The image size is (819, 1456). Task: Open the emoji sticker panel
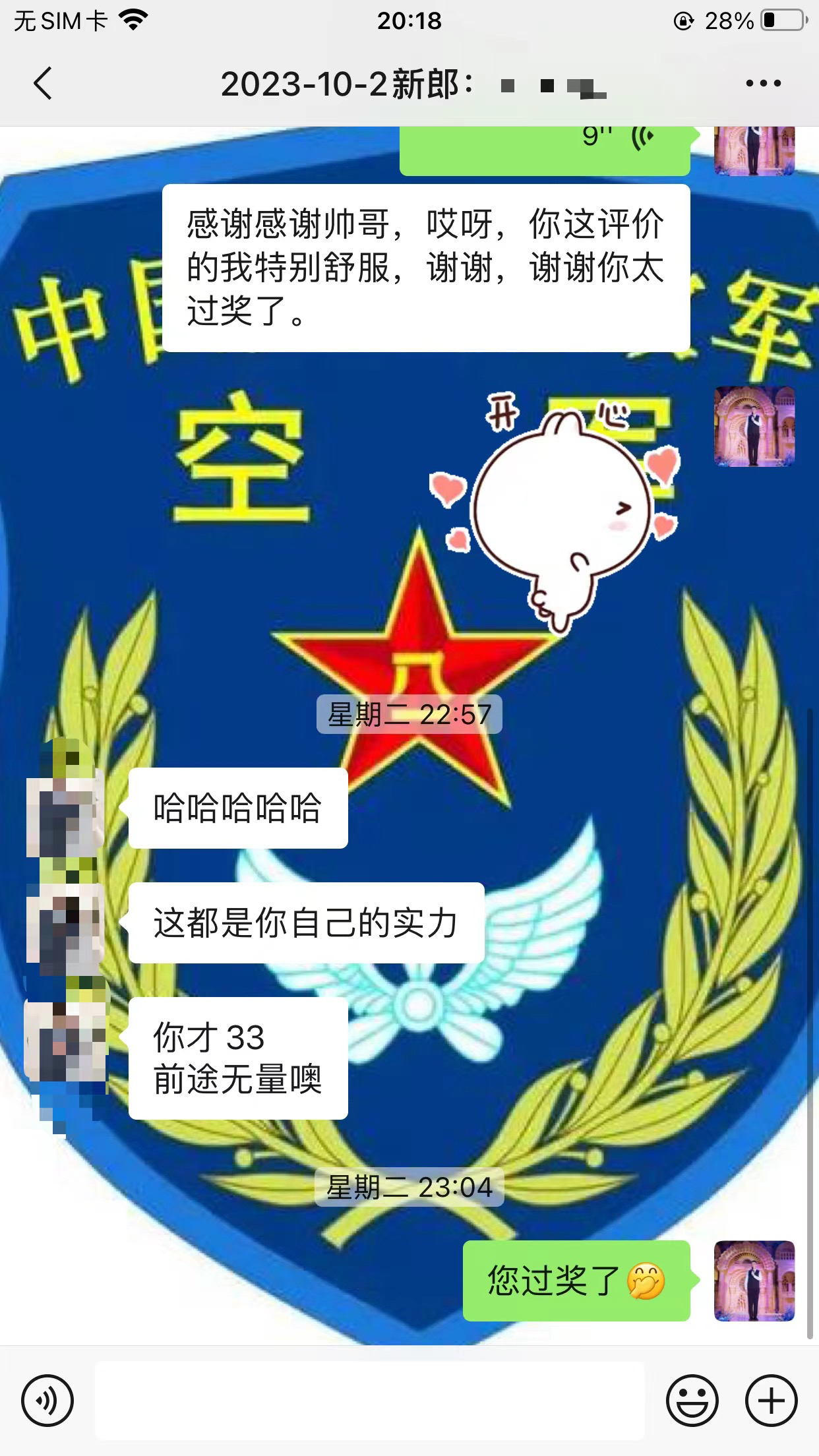(x=692, y=1401)
